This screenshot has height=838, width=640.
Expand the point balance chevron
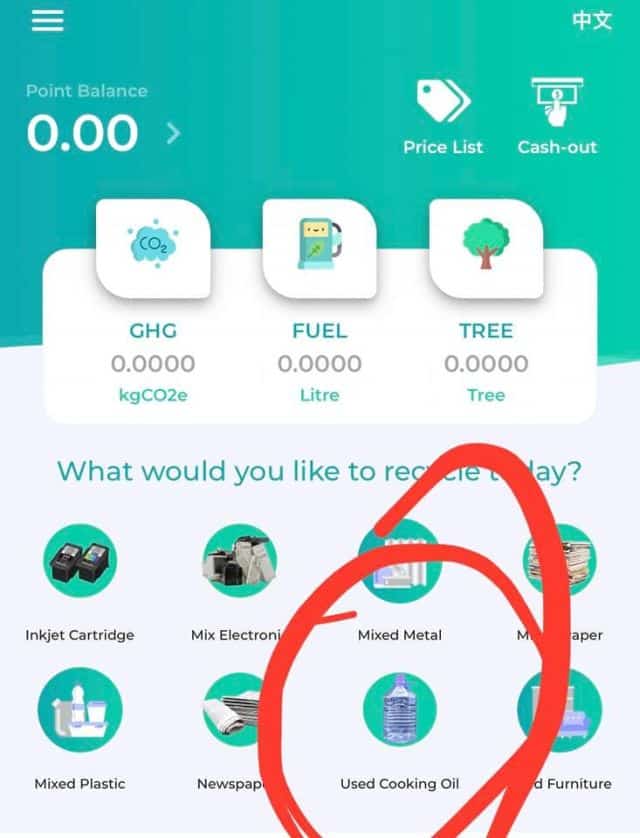tap(174, 133)
